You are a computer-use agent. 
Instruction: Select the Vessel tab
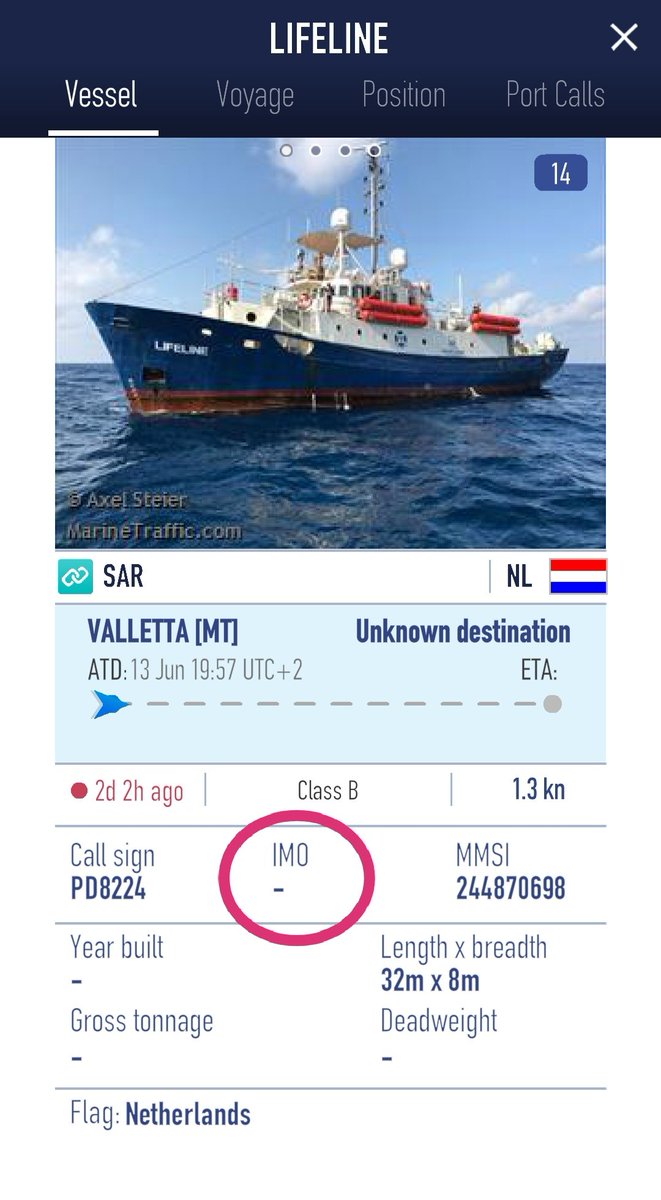click(101, 96)
